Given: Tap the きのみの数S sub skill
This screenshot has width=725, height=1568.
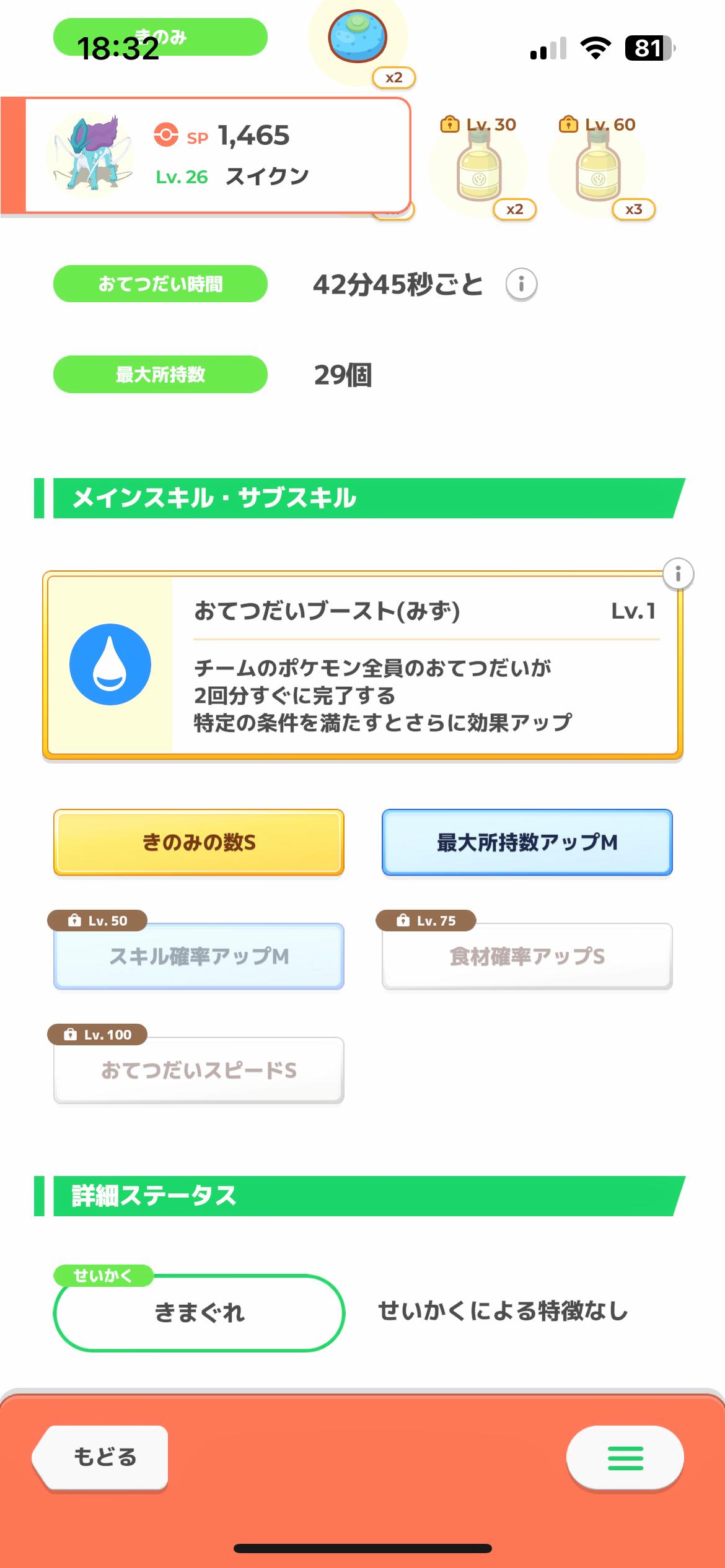Looking at the screenshot, I should [199, 842].
